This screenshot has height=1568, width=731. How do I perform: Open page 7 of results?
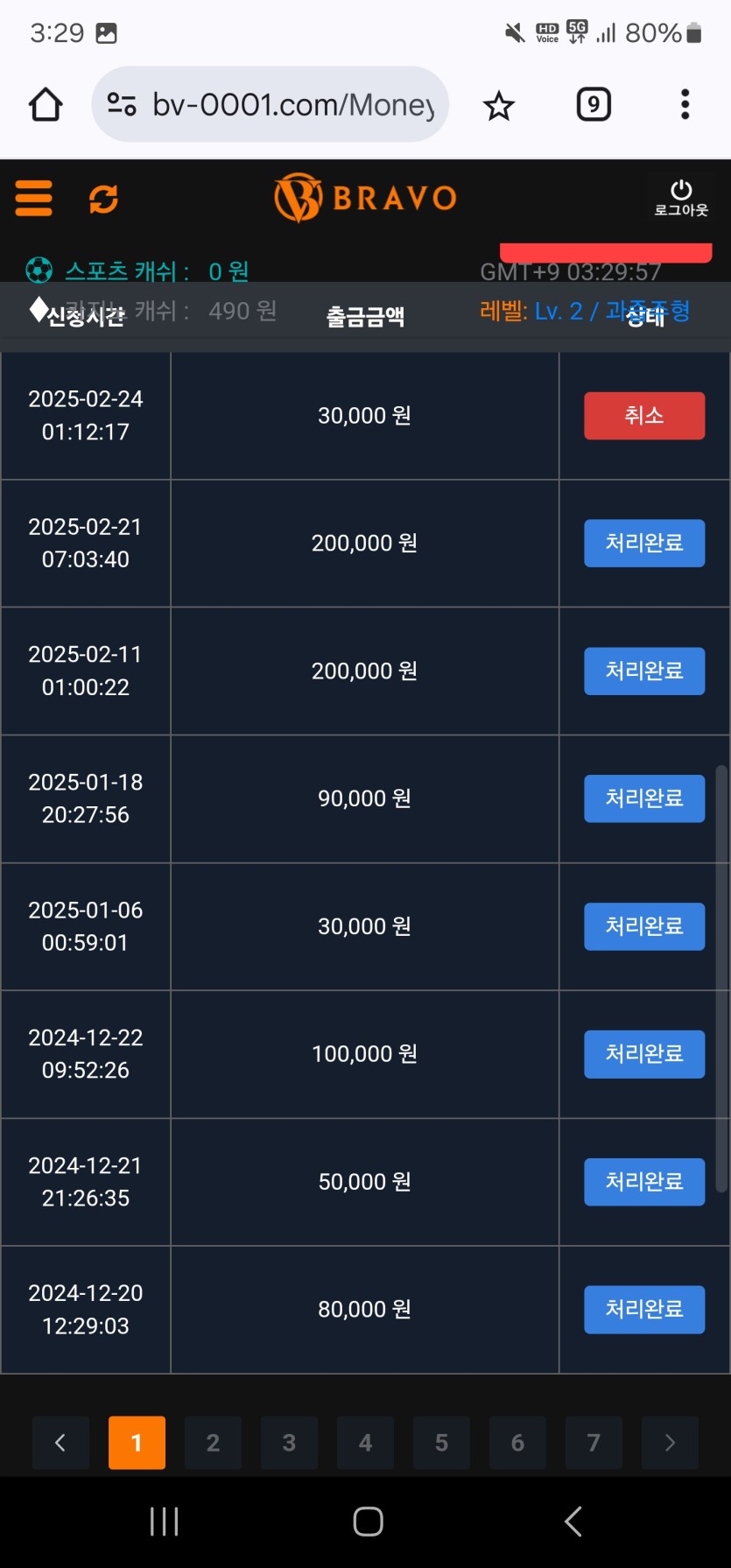594,1442
